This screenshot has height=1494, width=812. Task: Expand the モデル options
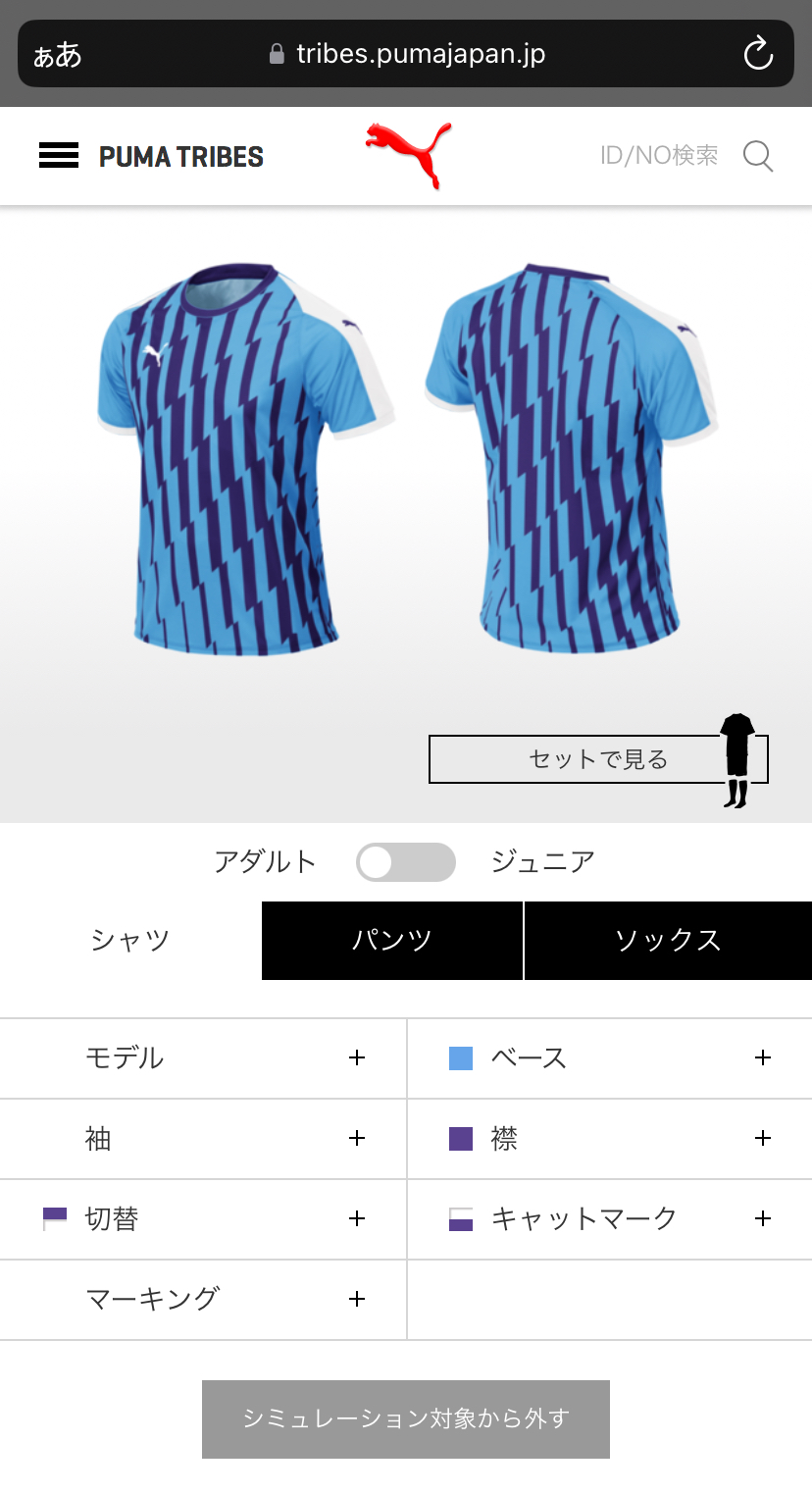[203, 1058]
